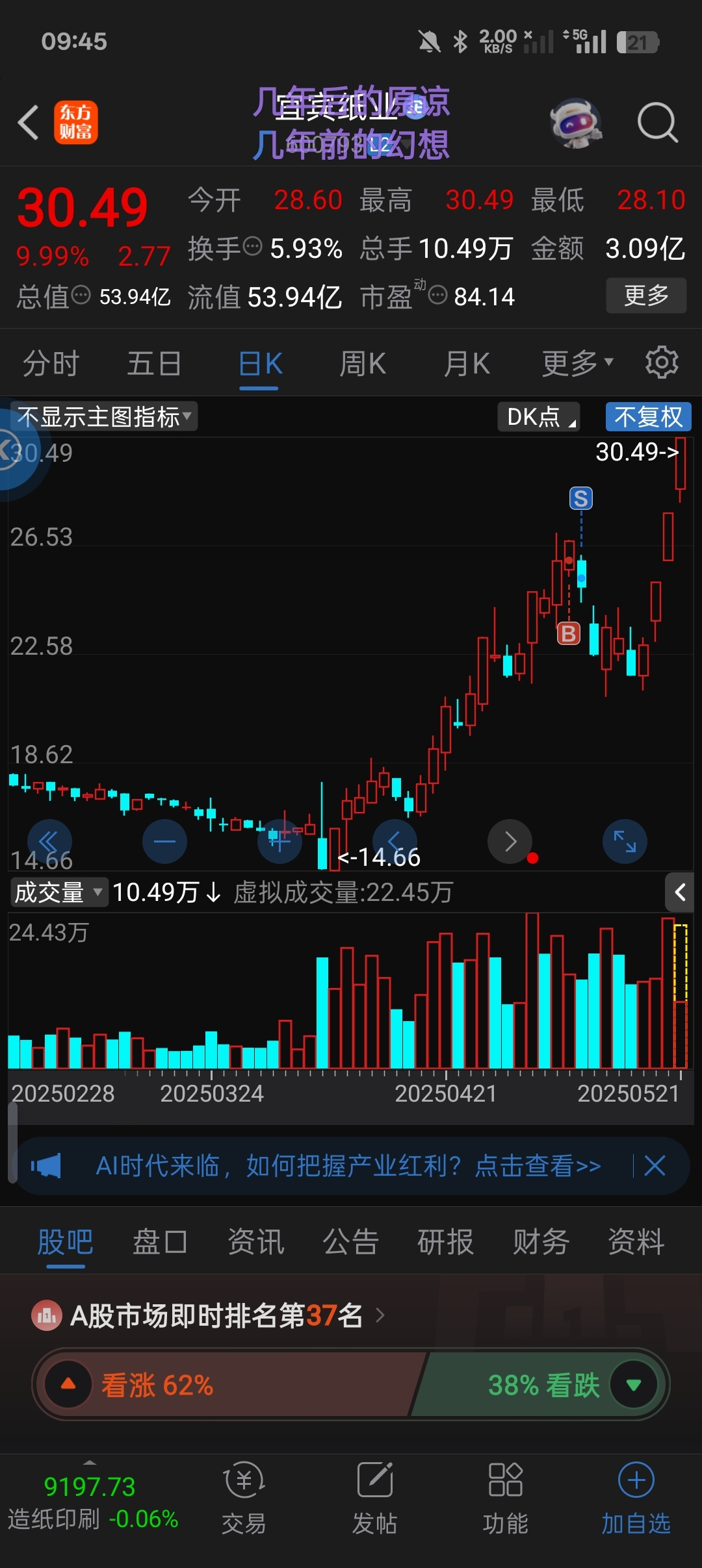Open the robot assistant avatar
The height and width of the screenshot is (1568, 702).
(575, 122)
